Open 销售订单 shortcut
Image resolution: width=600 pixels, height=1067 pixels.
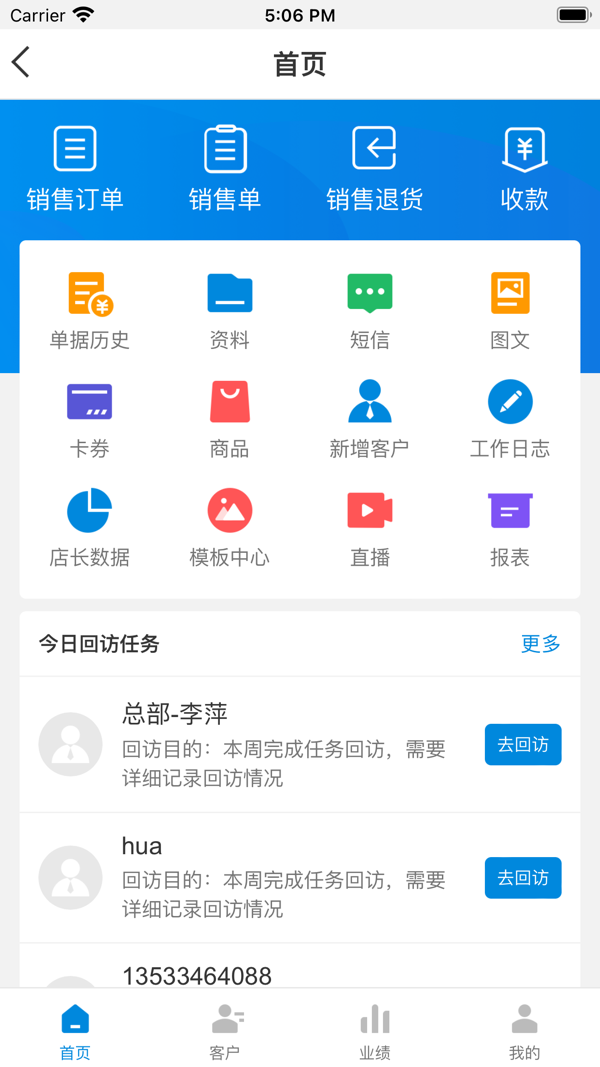tap(75, 168)
